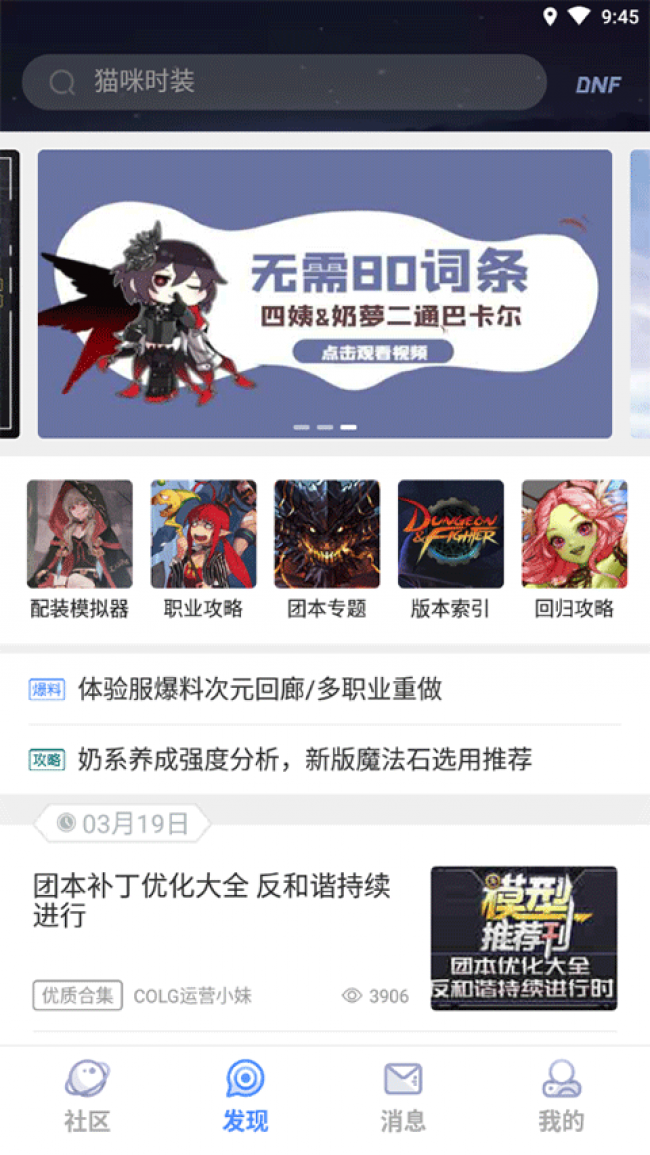Go to the 消息 tab

click(x=403, y=1096)
